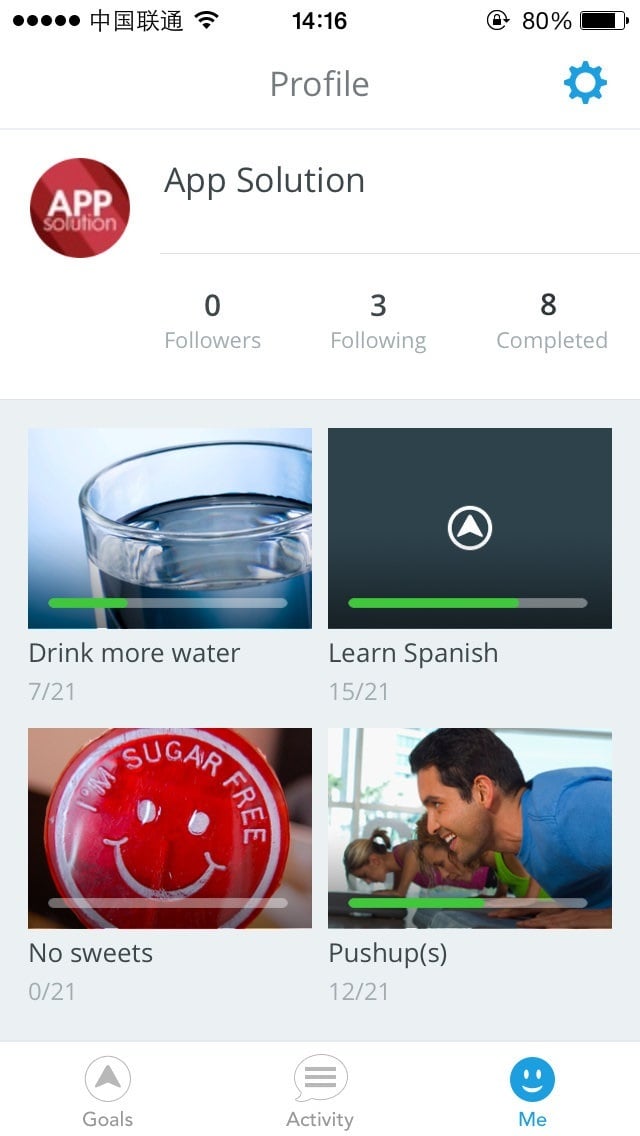Screen dimensions: 640x1136
Task: Switch to the Goals tab
Action: 108,1092
